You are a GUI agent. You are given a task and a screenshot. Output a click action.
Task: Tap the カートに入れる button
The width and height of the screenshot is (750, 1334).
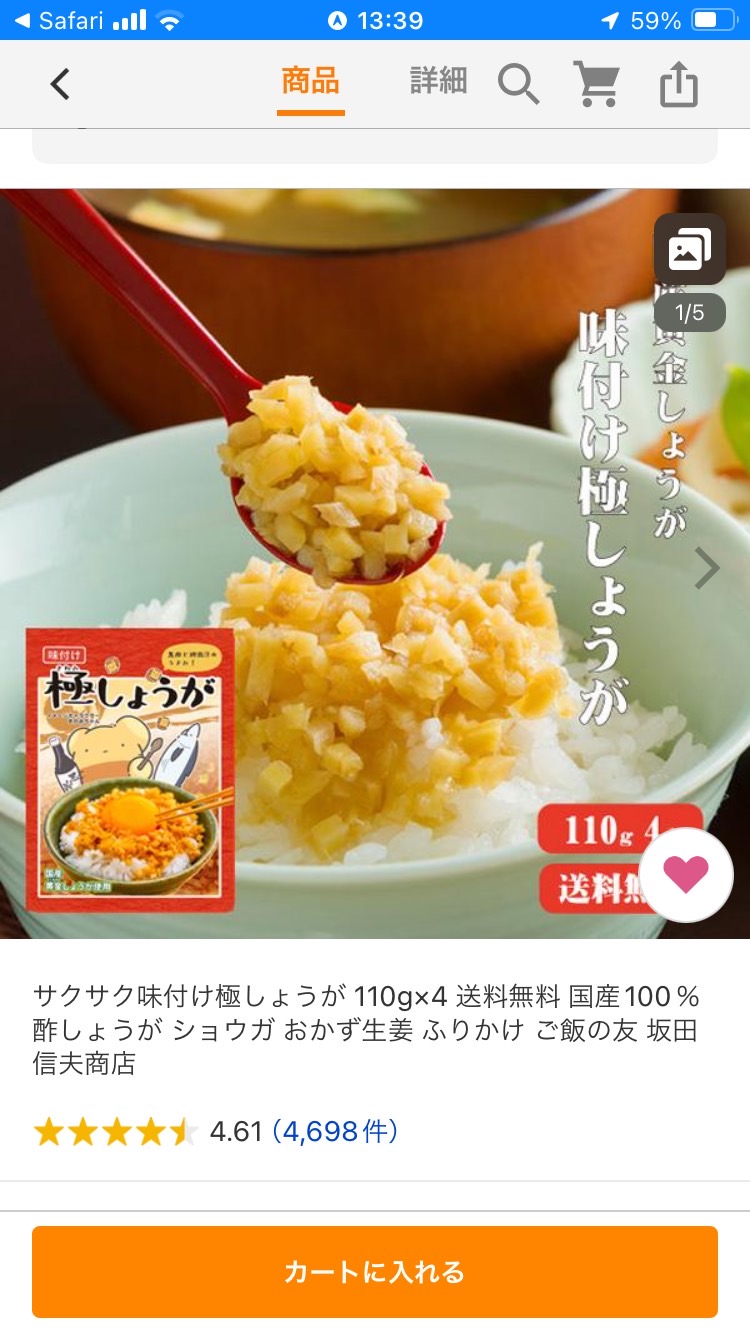[x=375, y=1271]
